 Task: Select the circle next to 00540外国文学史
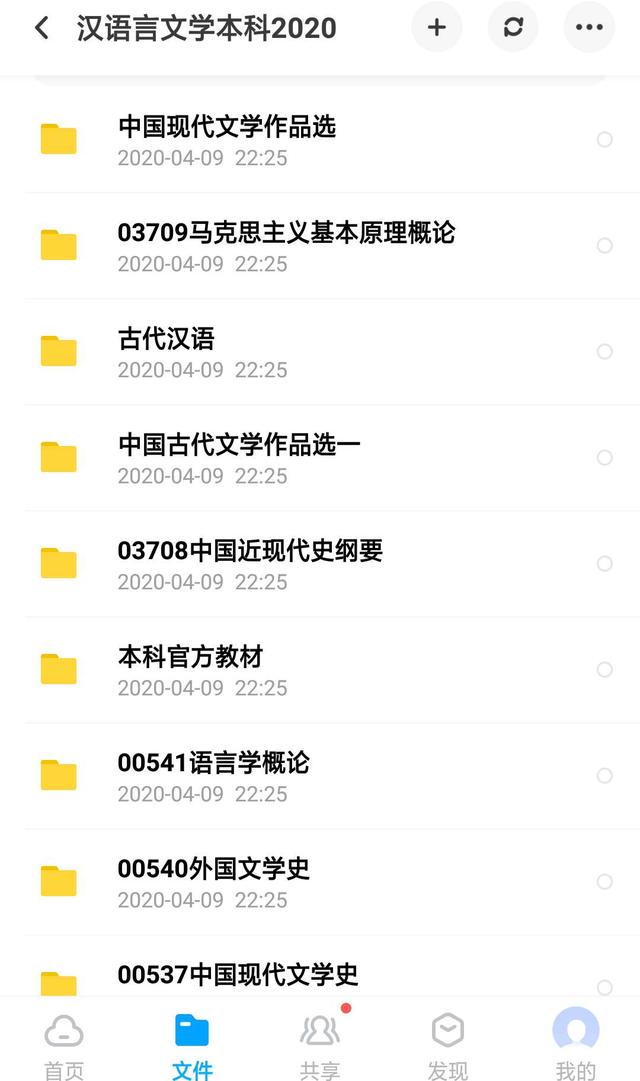(x=605, y=882)
